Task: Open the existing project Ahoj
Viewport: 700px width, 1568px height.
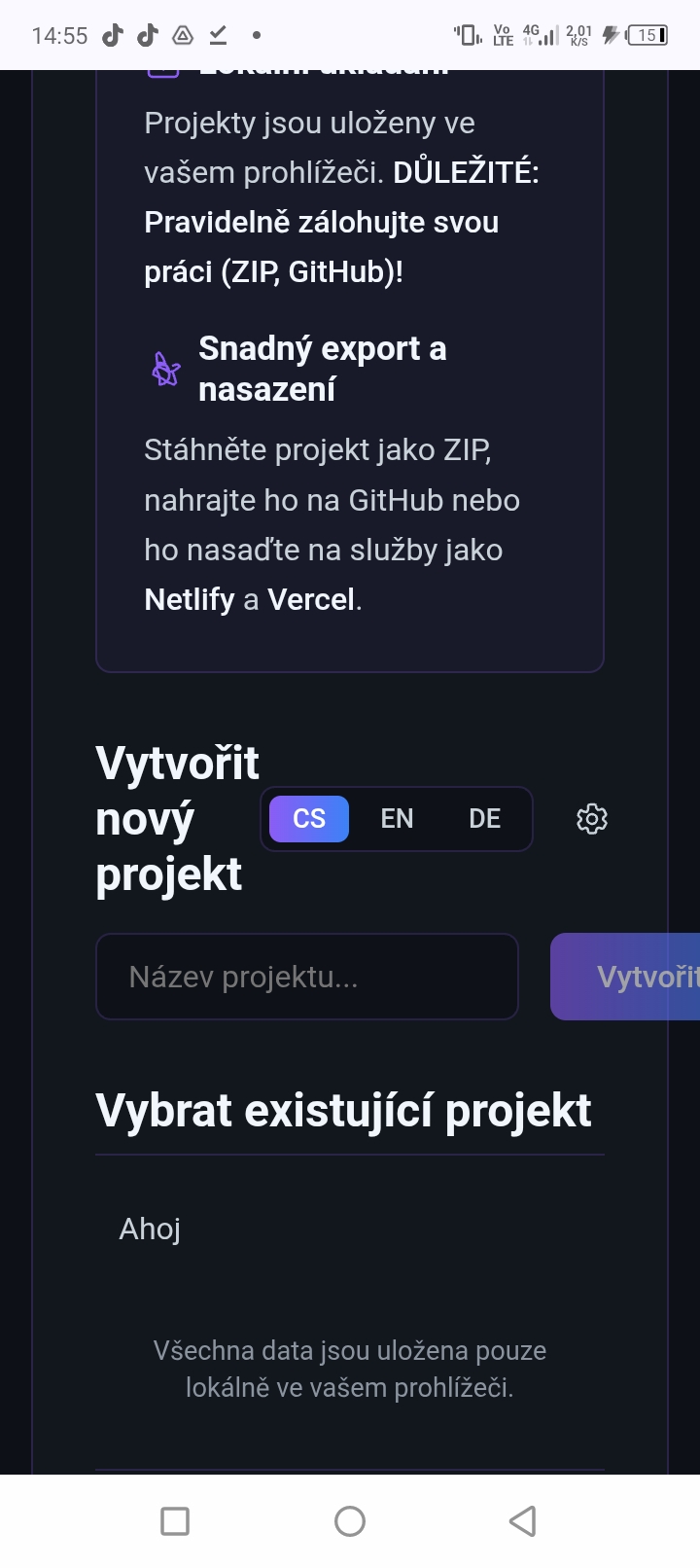Action: click(x=151, y=1229)
